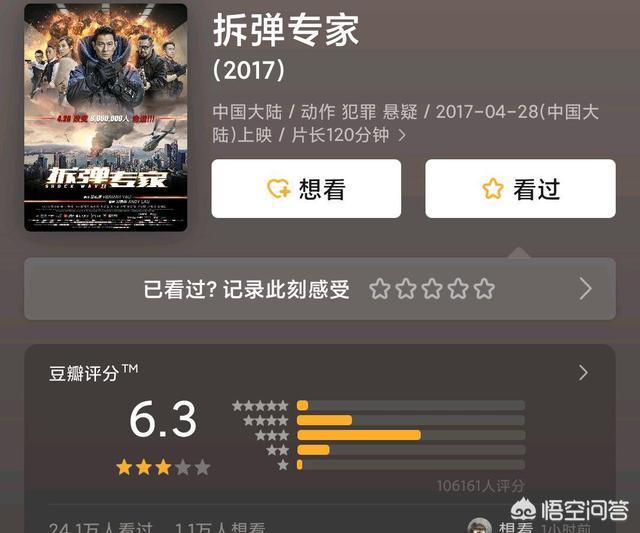
Task: Open 豆瓣评分 rating details chevron
Action: click(584, 373)
